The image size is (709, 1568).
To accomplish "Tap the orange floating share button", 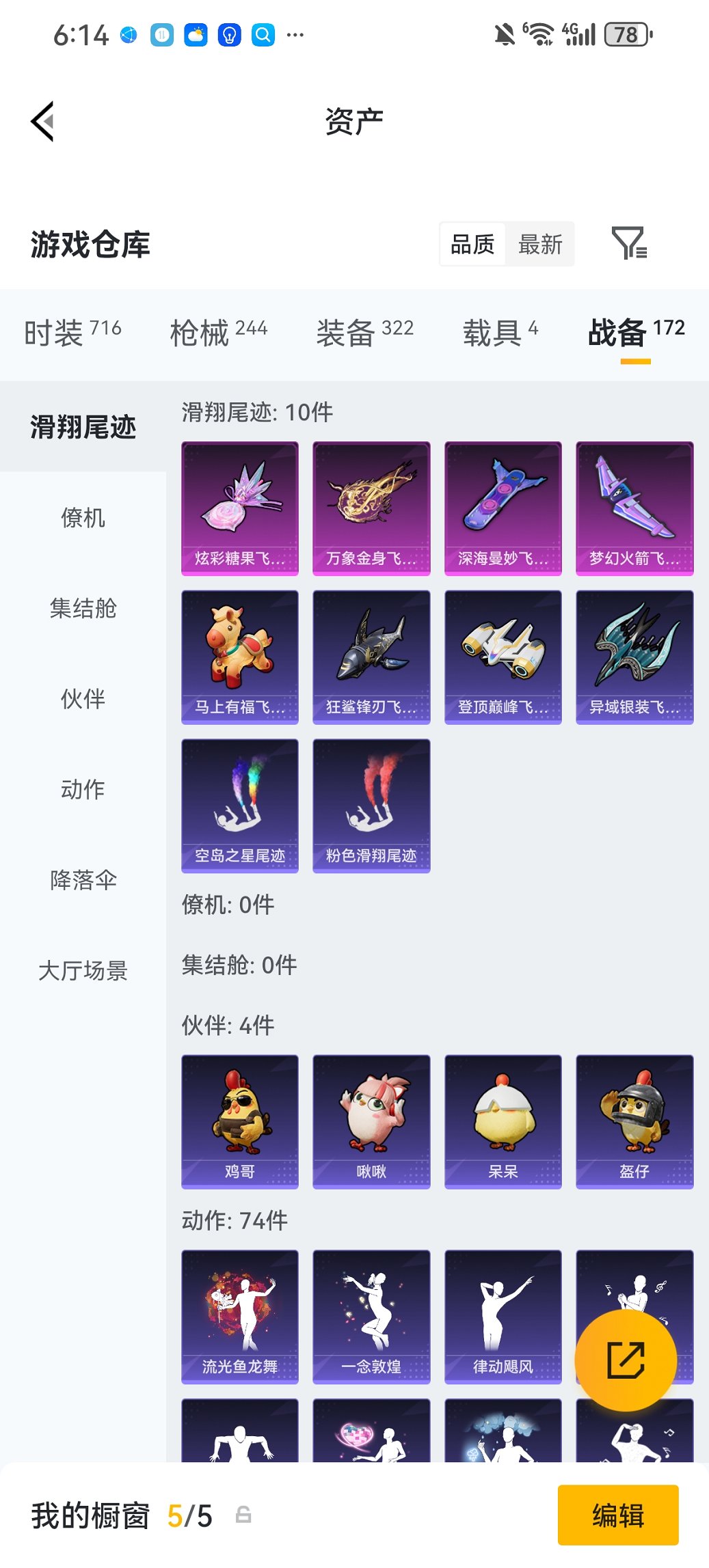I will tap(626, 1360).
